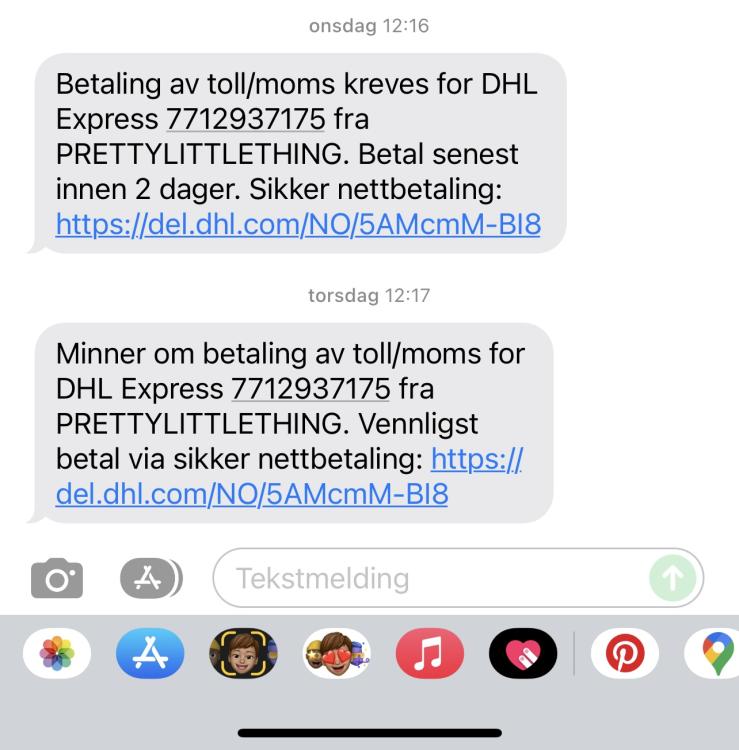Screen dimensions: 739x750
Task: Open Memoji stickers with heart eyes
Action: pyautogui.click(x=337, y=655)
